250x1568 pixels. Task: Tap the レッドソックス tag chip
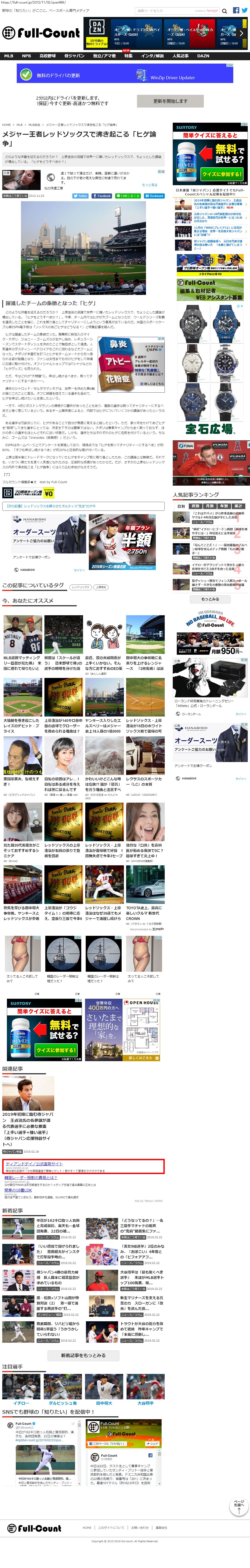80,587
